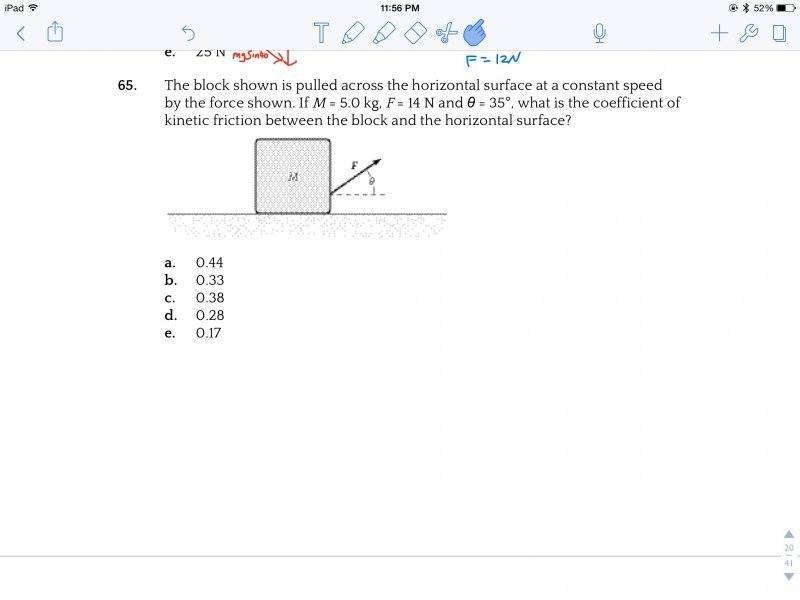Go back to the notes library
Viewport: 800px width, 600px height.
(21, 34)
